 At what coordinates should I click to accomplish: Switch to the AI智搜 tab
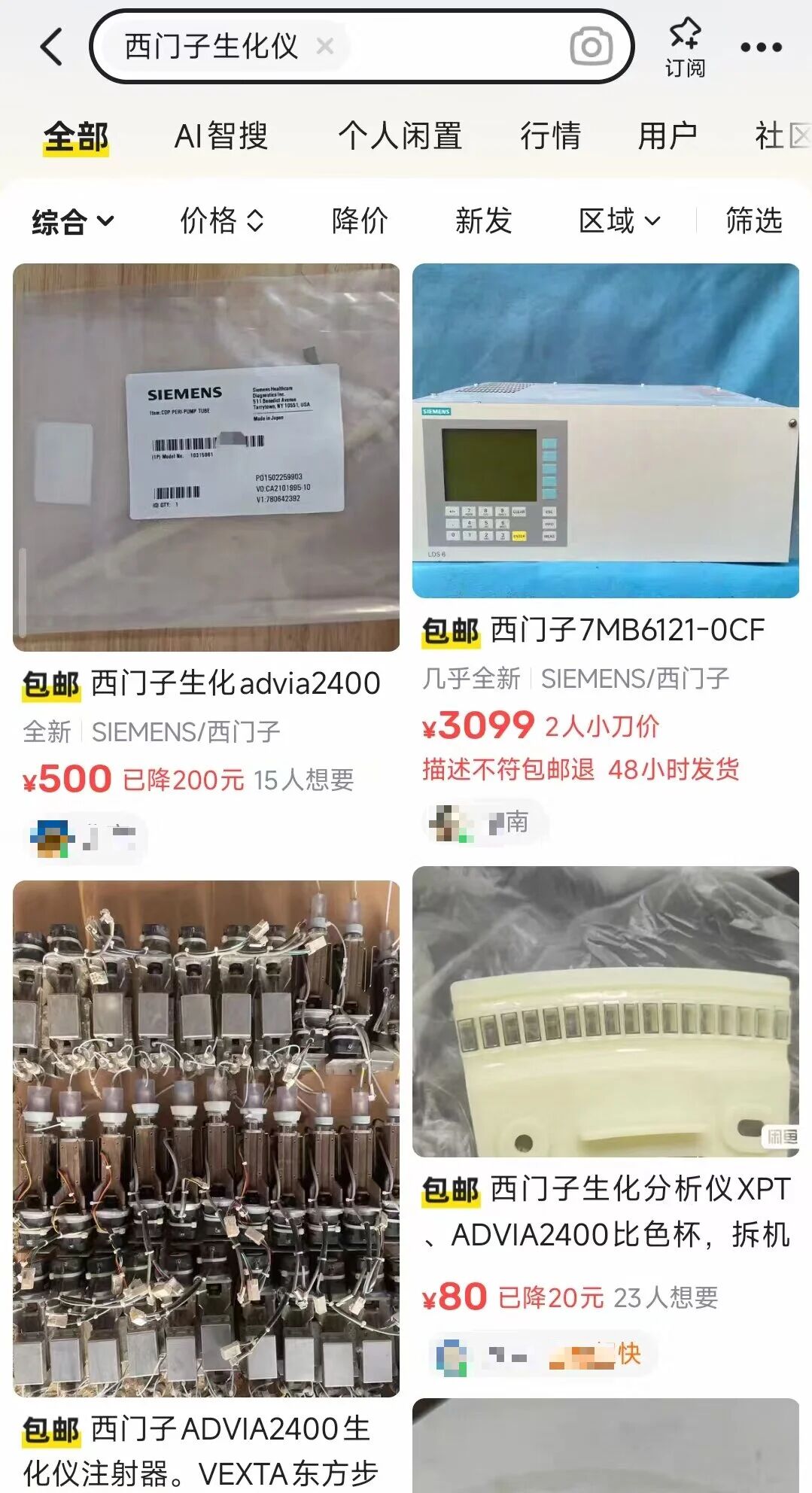pos(221,137)
